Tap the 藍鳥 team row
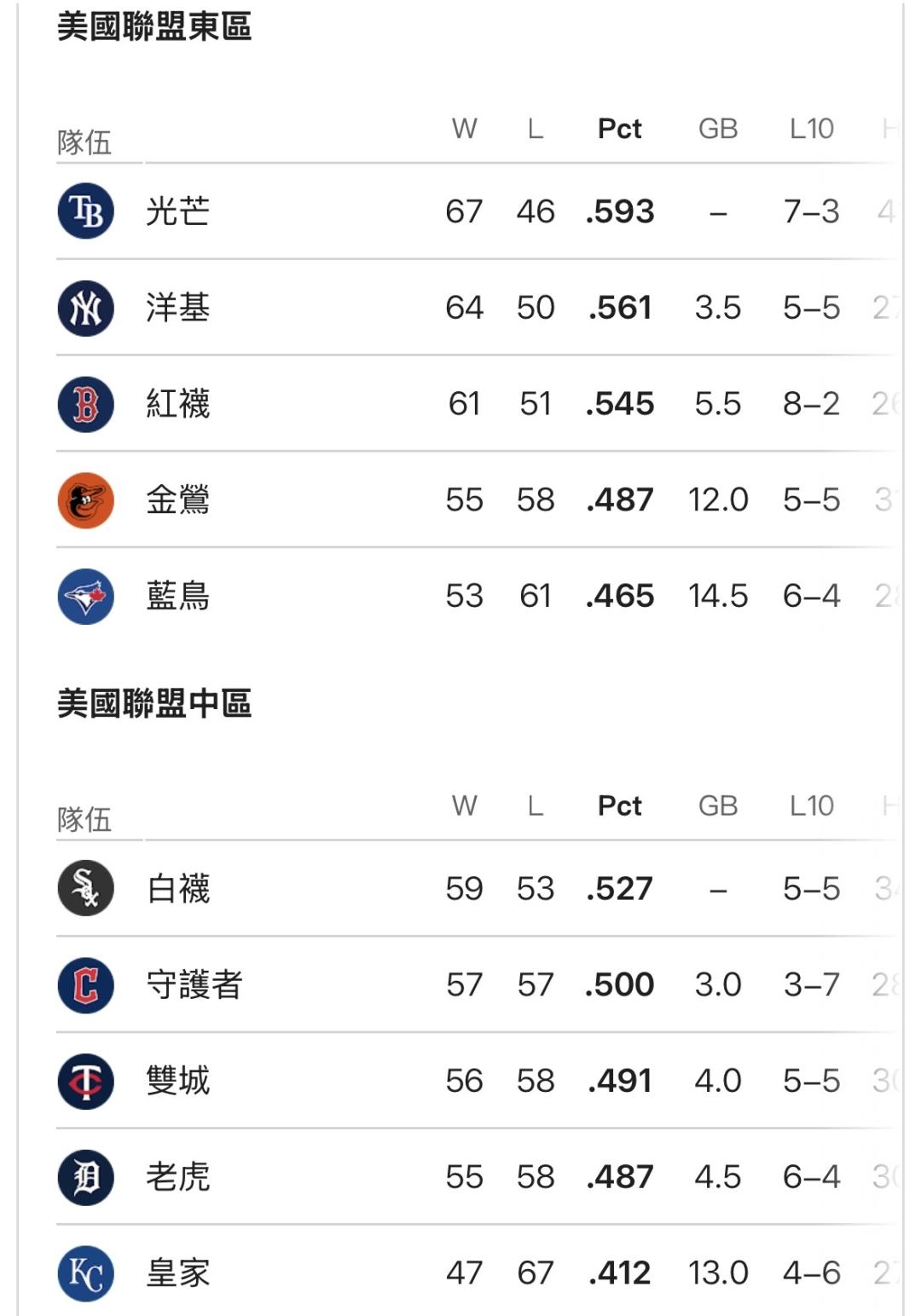921x1316 pixels. point(478,597)
